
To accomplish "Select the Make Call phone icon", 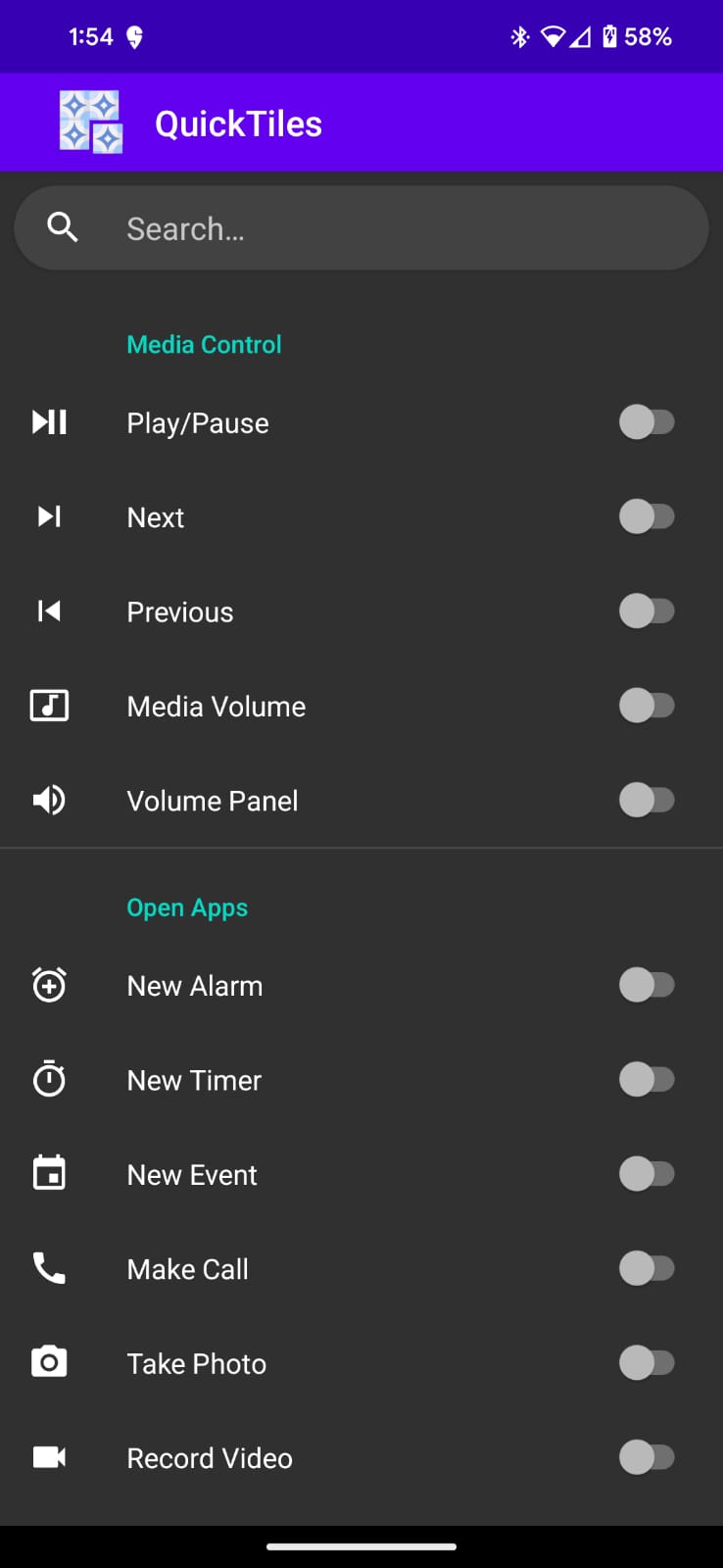I will click(48, 1267).
